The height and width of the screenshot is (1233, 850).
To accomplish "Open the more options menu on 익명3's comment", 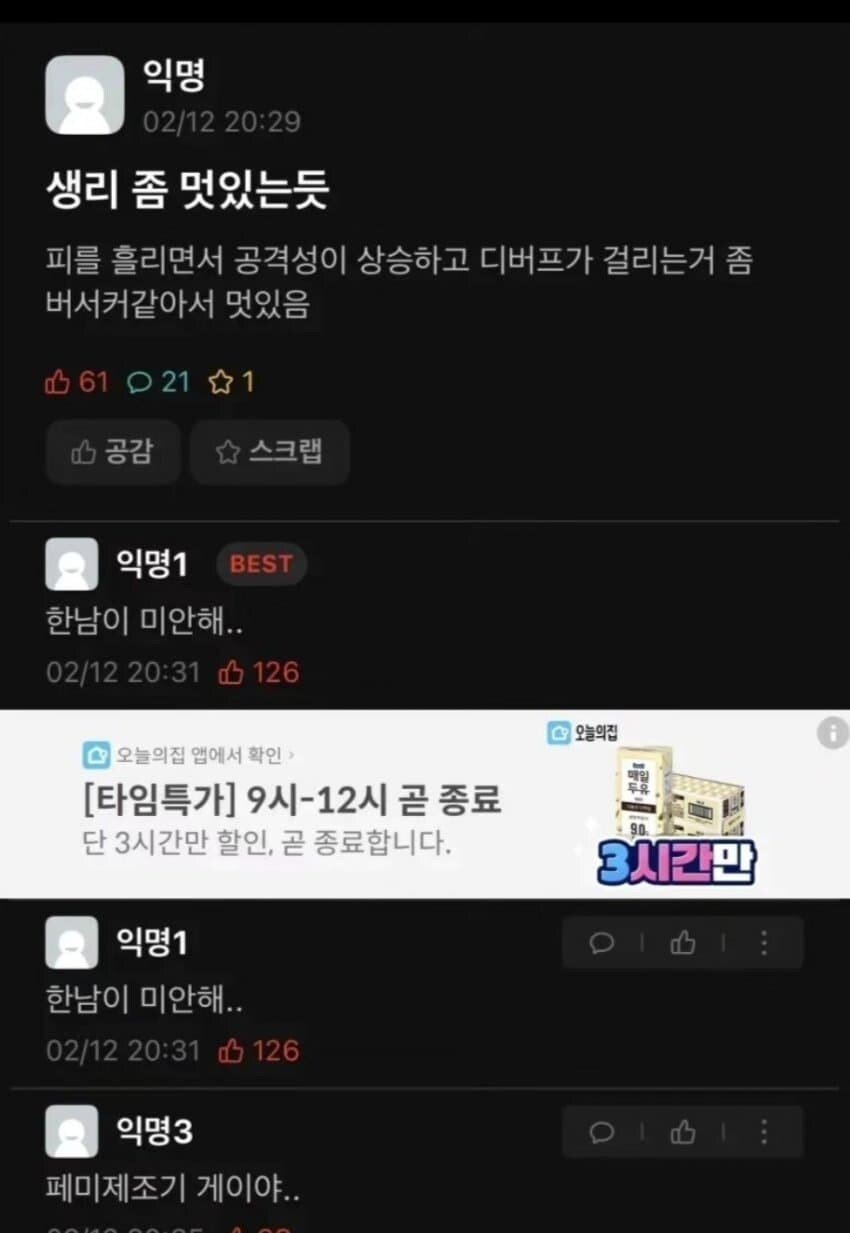I will [x=764, y=1131].
